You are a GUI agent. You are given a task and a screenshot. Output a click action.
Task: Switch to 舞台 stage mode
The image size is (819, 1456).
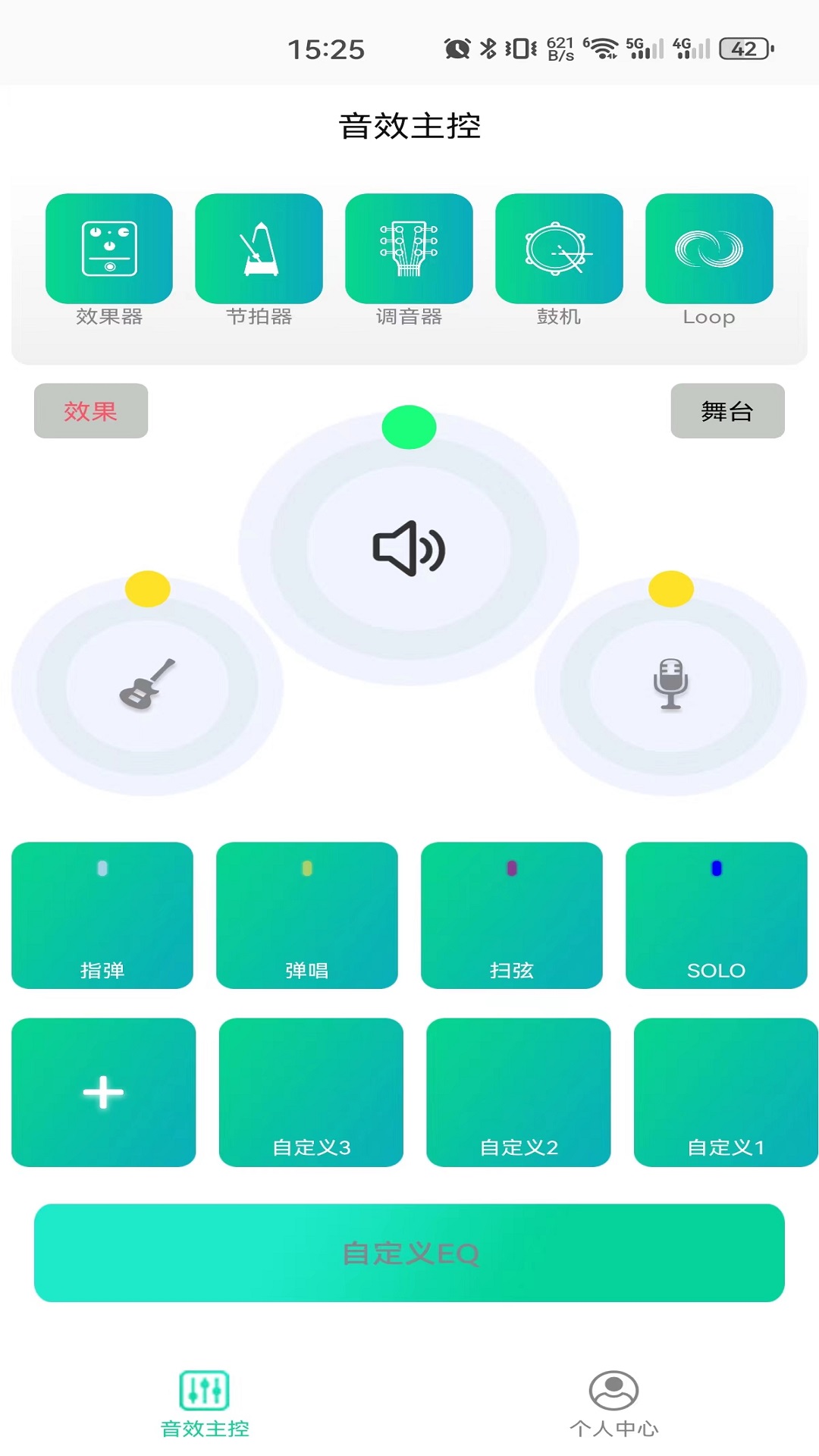click(x=727, y=411)
